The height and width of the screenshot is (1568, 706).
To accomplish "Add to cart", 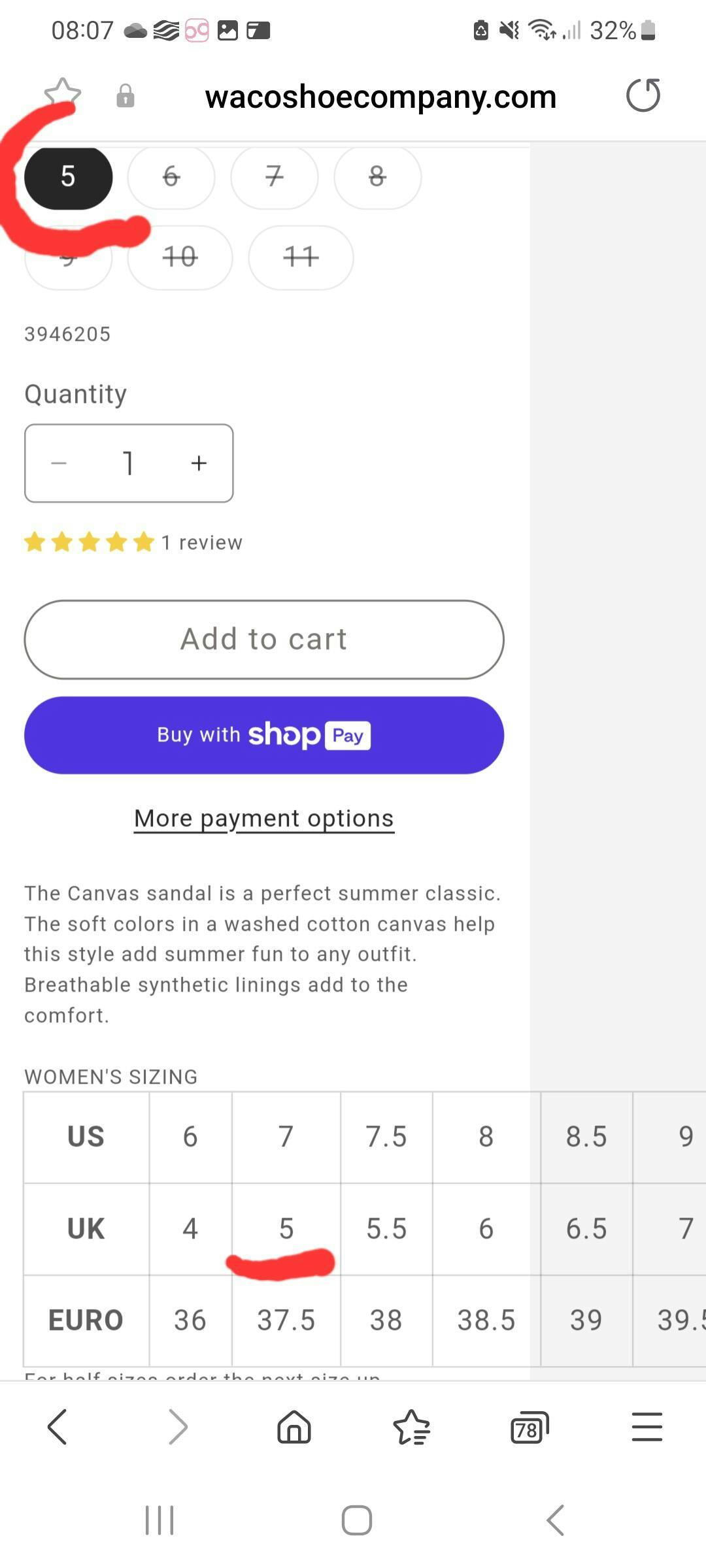I will (x=264, y=639).
